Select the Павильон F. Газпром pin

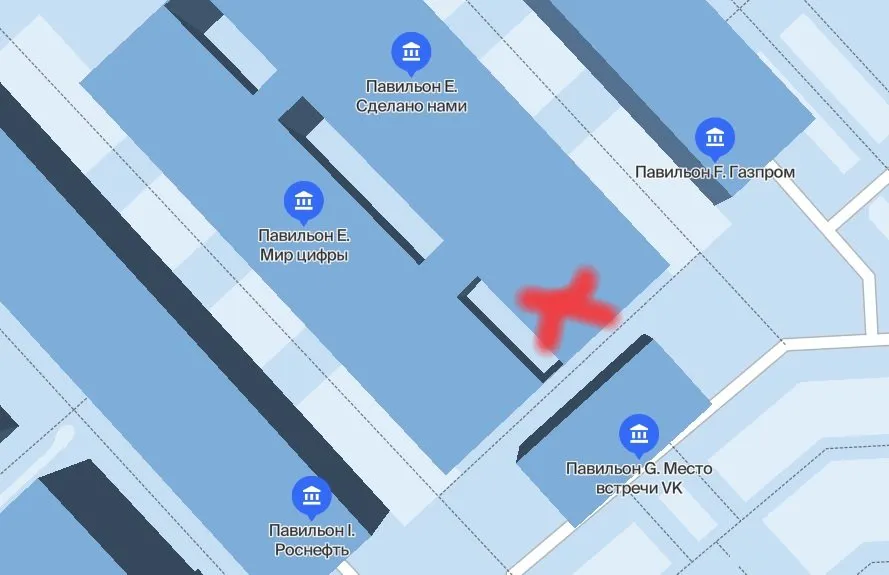[x=714, y=138]
